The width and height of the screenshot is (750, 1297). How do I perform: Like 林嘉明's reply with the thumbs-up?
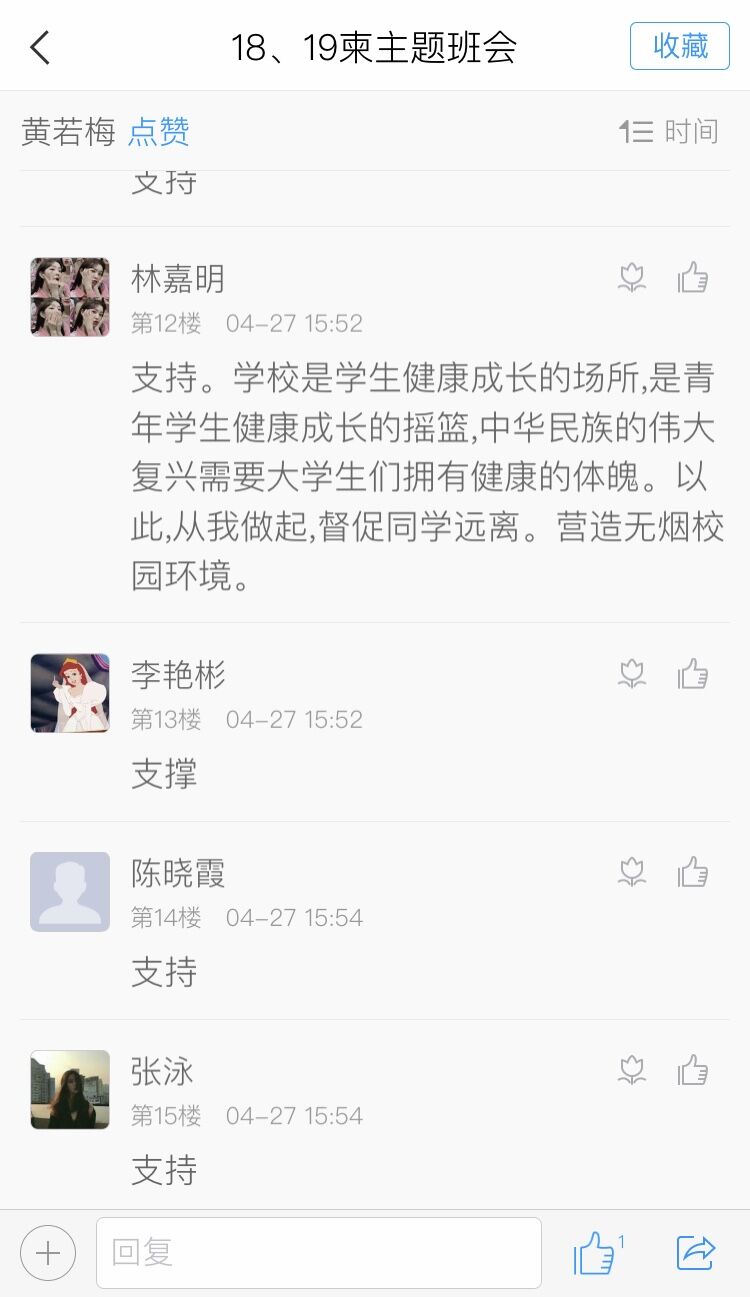(x=692, y=277)
